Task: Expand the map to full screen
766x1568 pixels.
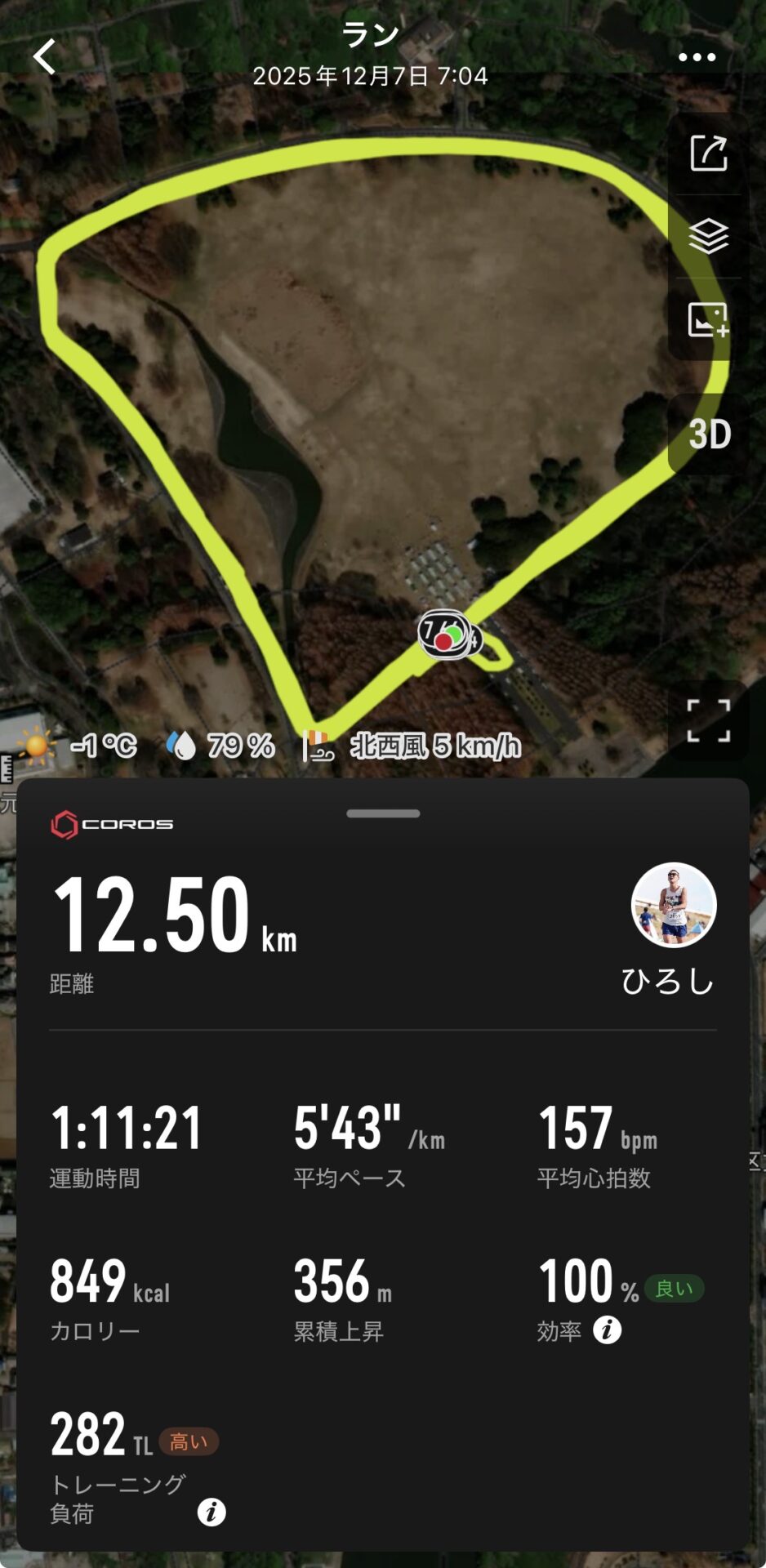Action: [x=708, y=720]
